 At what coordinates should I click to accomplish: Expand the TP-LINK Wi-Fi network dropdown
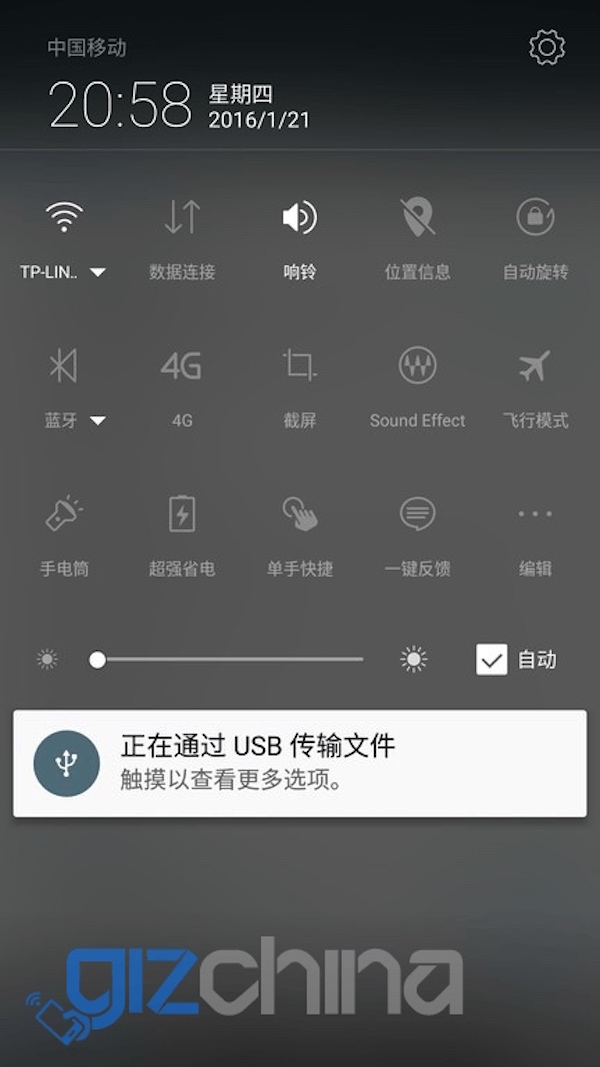[97, 272]
